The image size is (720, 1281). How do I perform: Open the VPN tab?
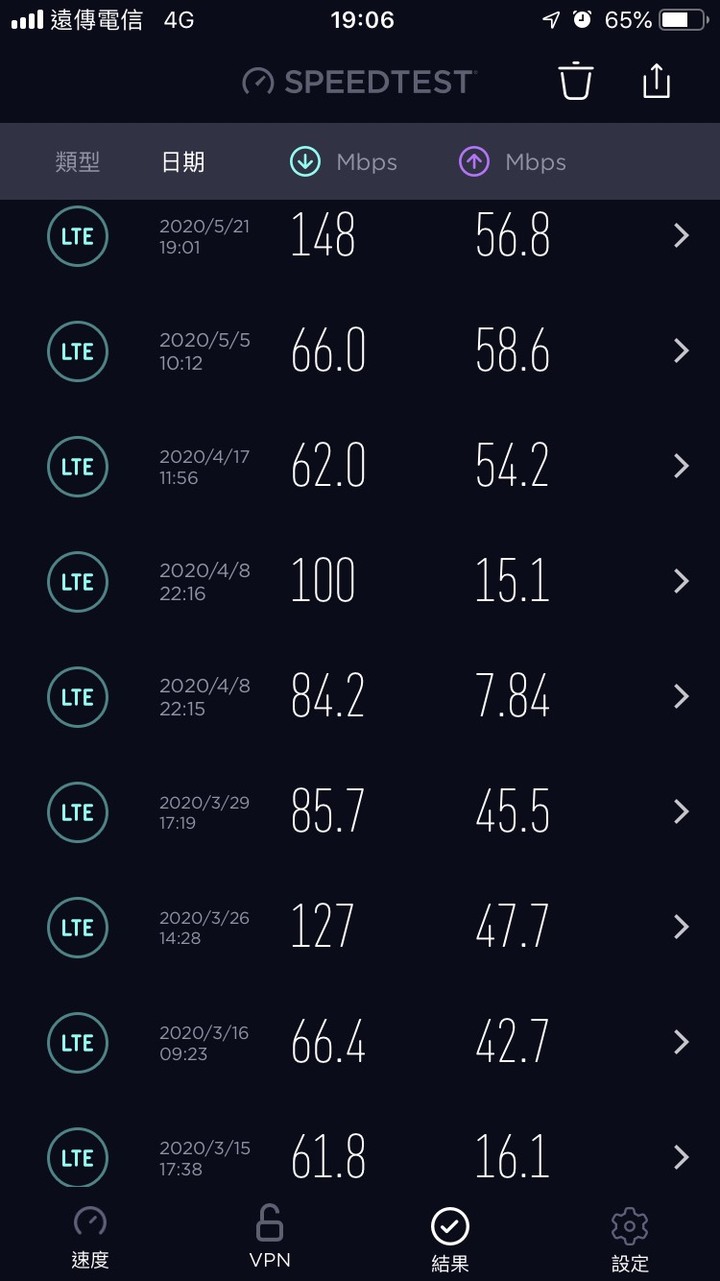pos(270,1238)
